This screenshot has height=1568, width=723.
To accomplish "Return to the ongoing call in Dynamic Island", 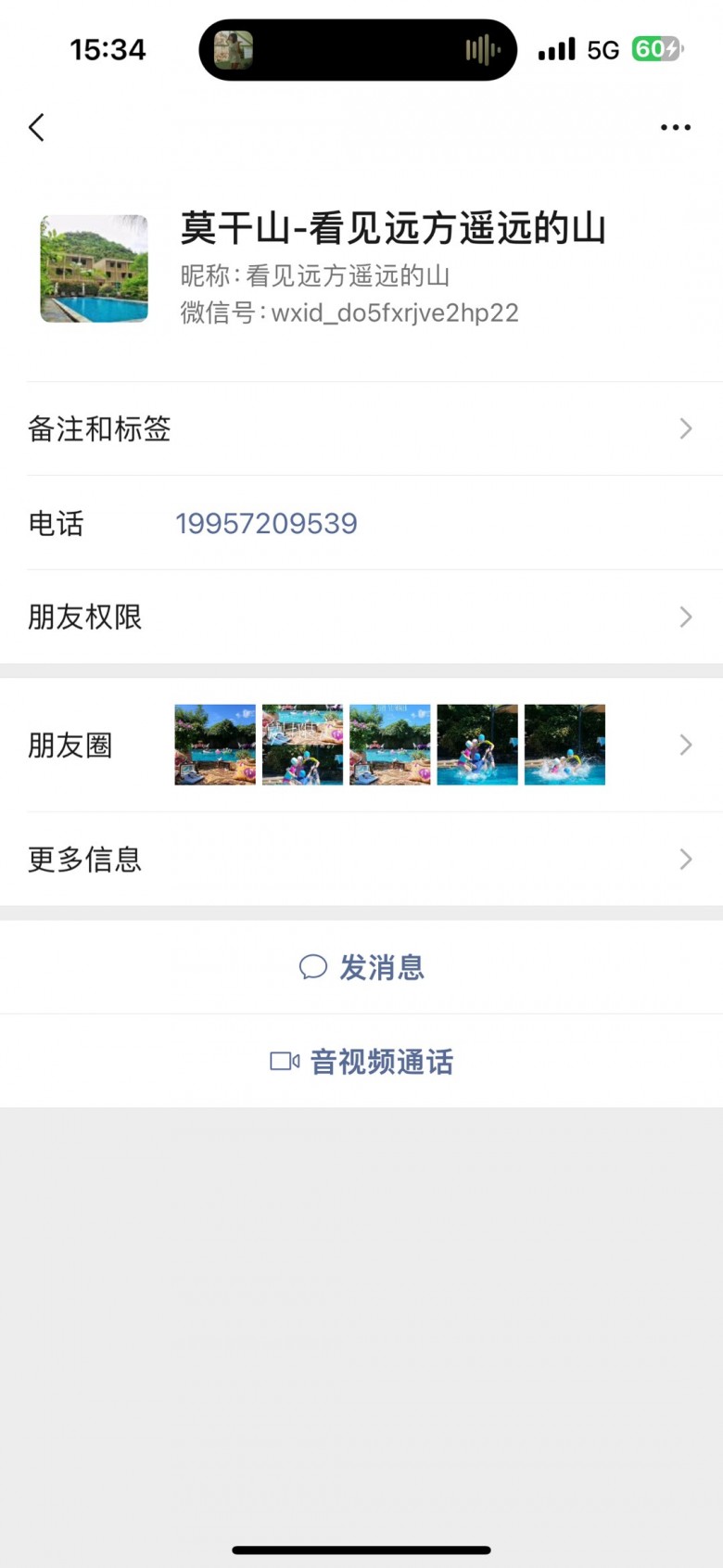I will coord(358,50).
